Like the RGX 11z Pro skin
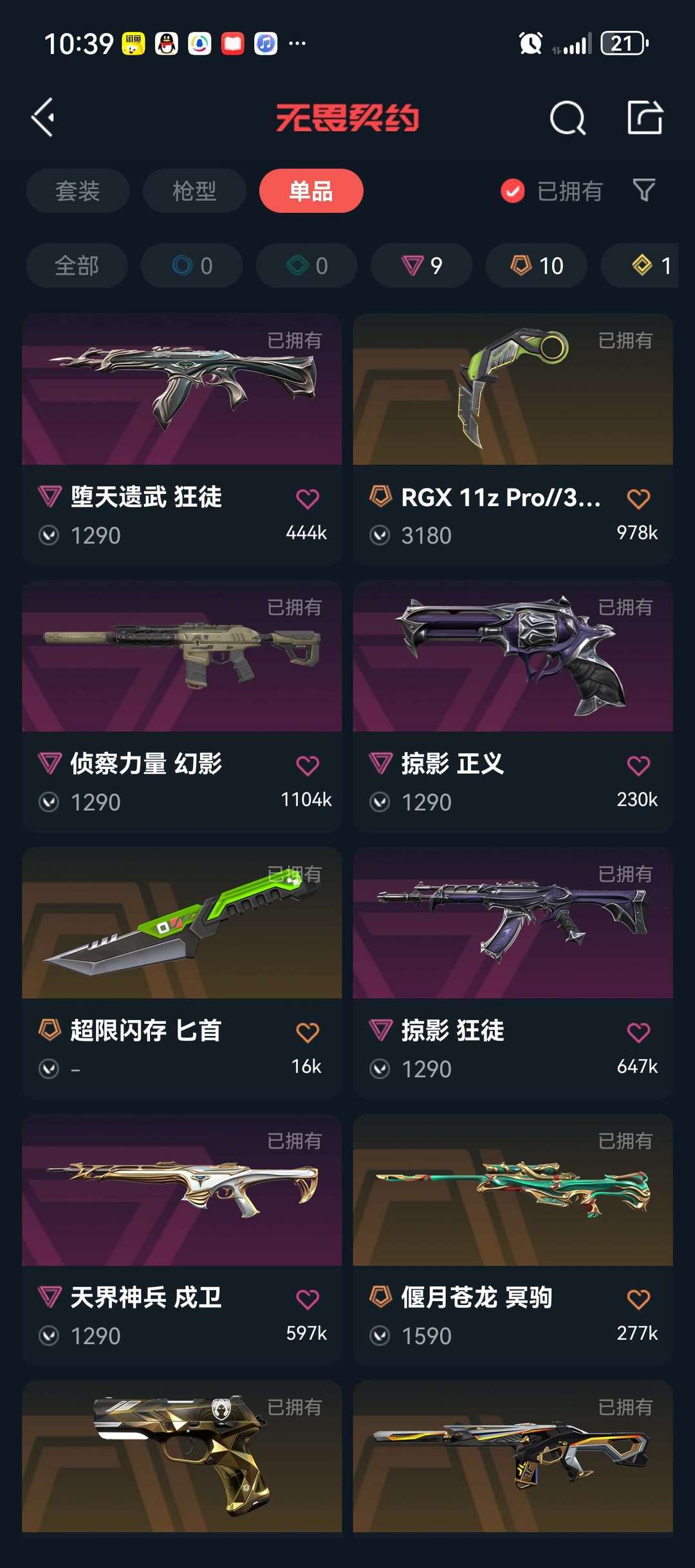The width and height of the screenshot is (695, 1568). (x=638, y=498)
